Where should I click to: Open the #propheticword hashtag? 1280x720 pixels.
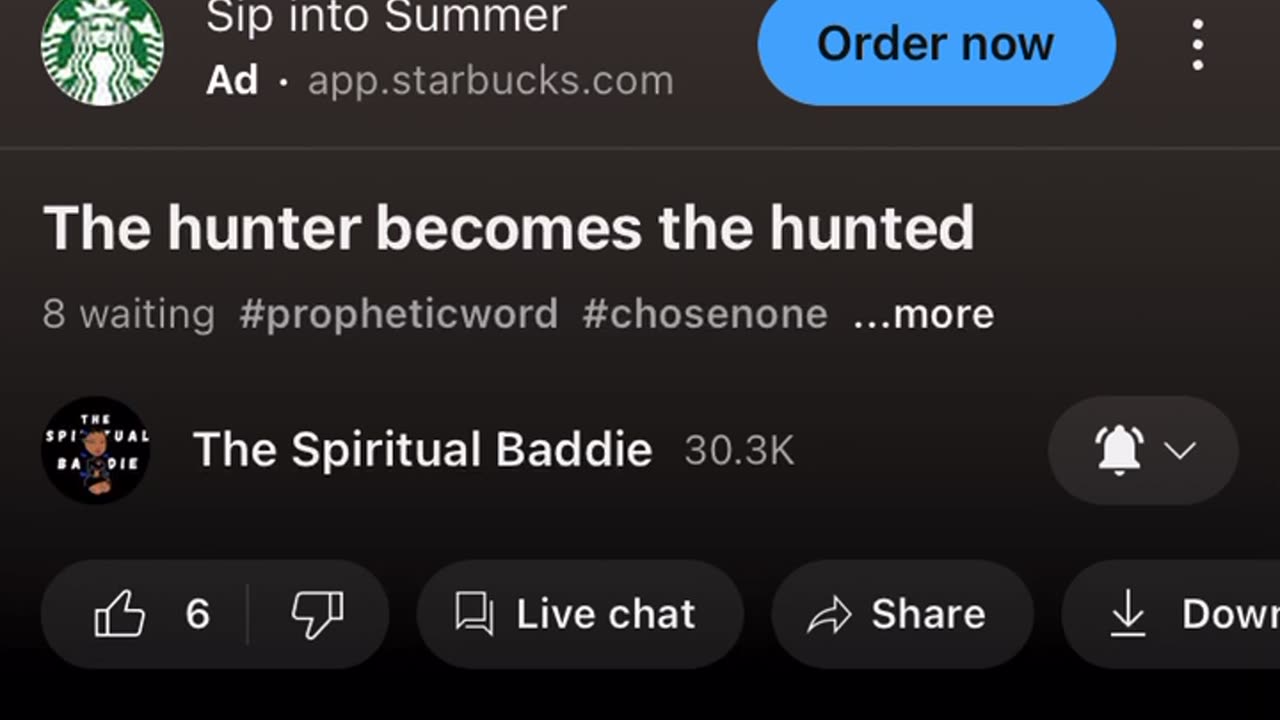click(398, 314)
